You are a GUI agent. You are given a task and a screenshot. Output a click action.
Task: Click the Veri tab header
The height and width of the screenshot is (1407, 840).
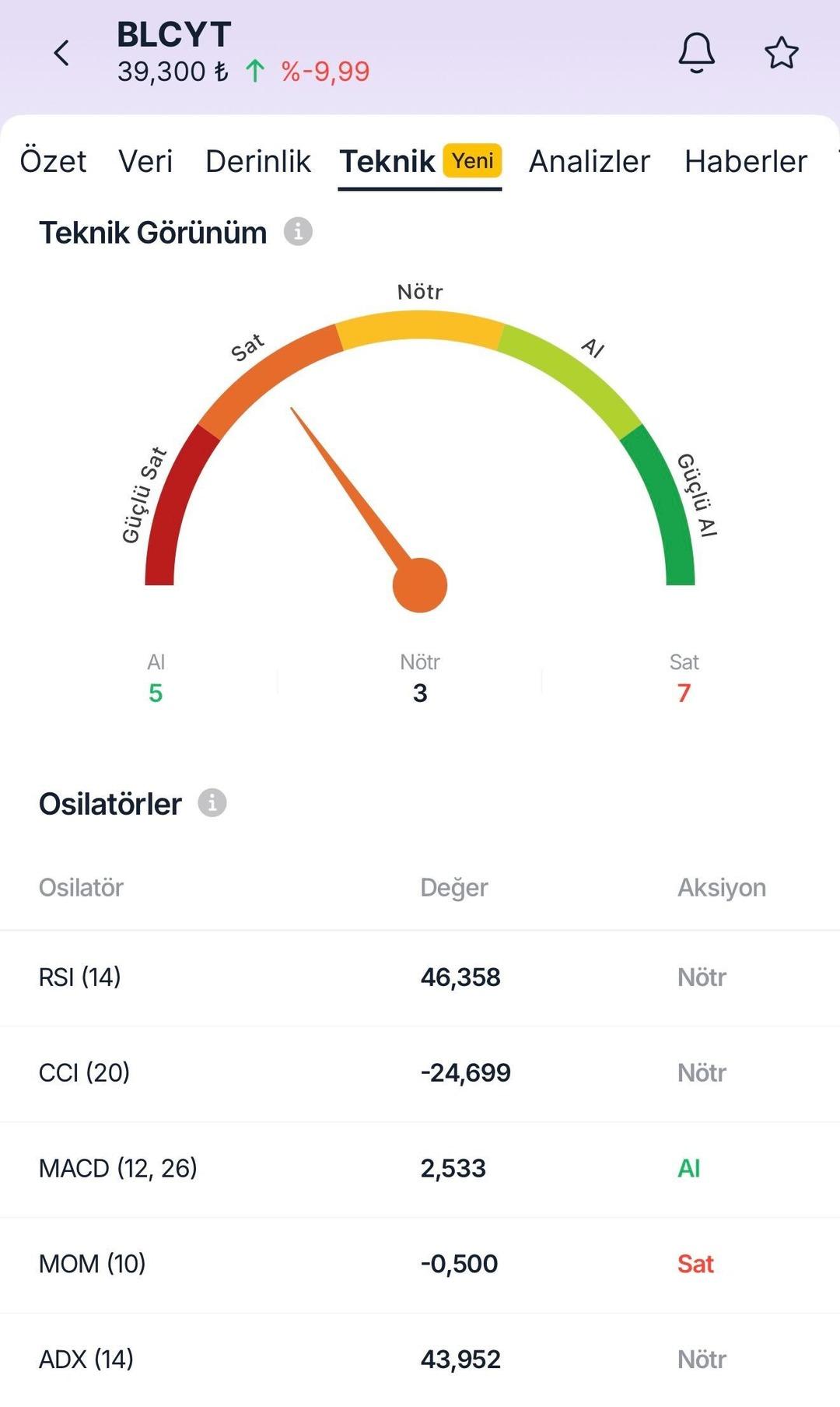[146, 161]
